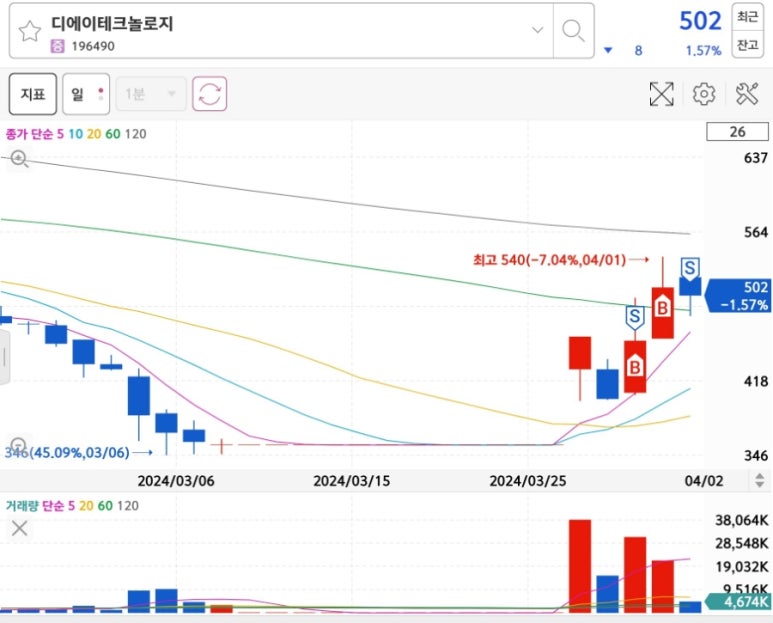Expand the chart to fullscreen
The height and width of the screenshot is (623, 773).
(661, 94)
